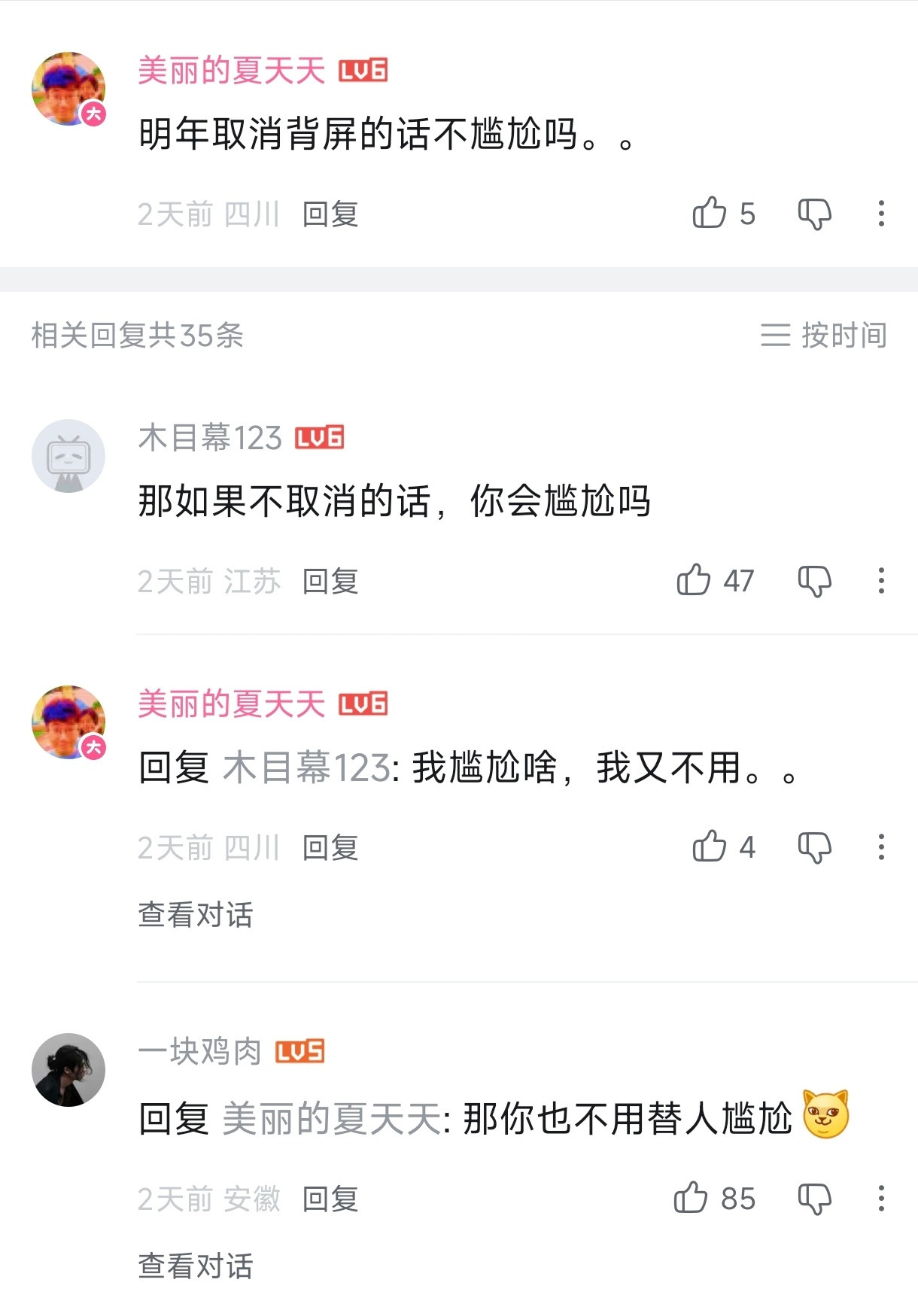Screen dimensions: 918x1316
Task: Dislike the comment 明年取消背屏的话不尴尬吗
Action: coord(814,214)
